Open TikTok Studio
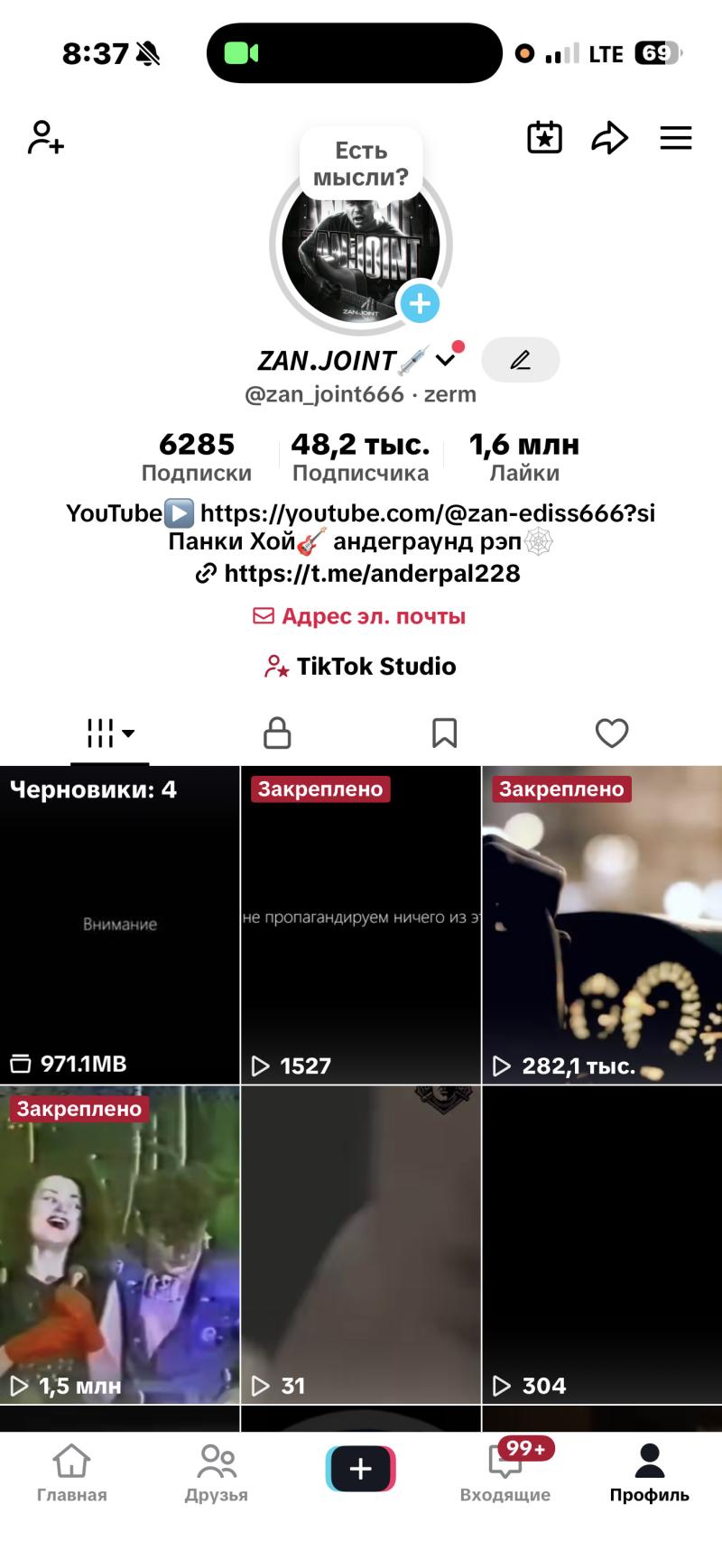The width and height of the screenshot is (722, 1568). [x=359, y=666]
